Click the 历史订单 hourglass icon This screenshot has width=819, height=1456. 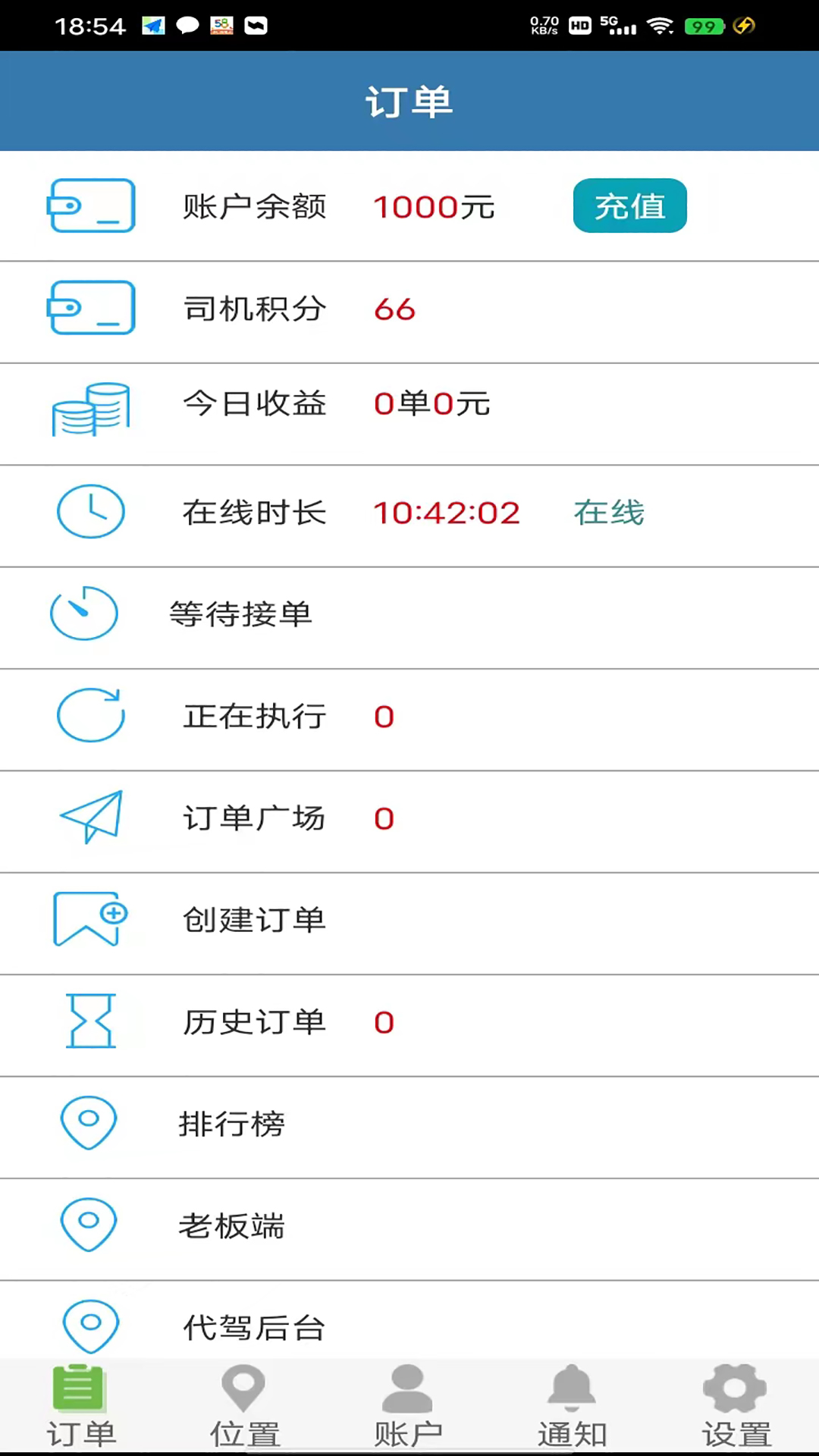click(x=90, y=1021)
